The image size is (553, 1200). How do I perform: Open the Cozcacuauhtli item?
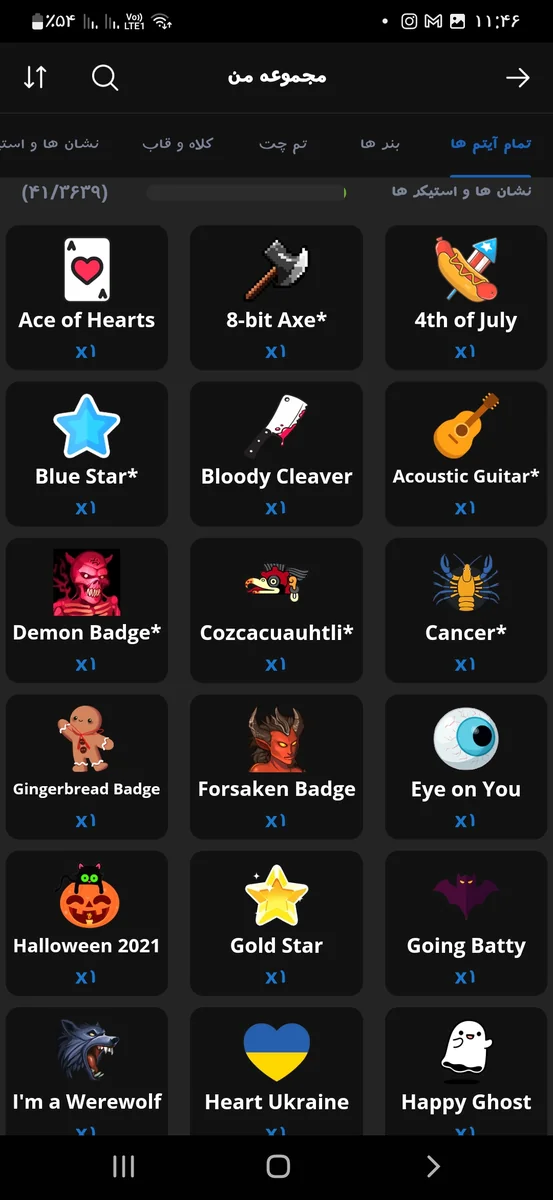[277, 610]
